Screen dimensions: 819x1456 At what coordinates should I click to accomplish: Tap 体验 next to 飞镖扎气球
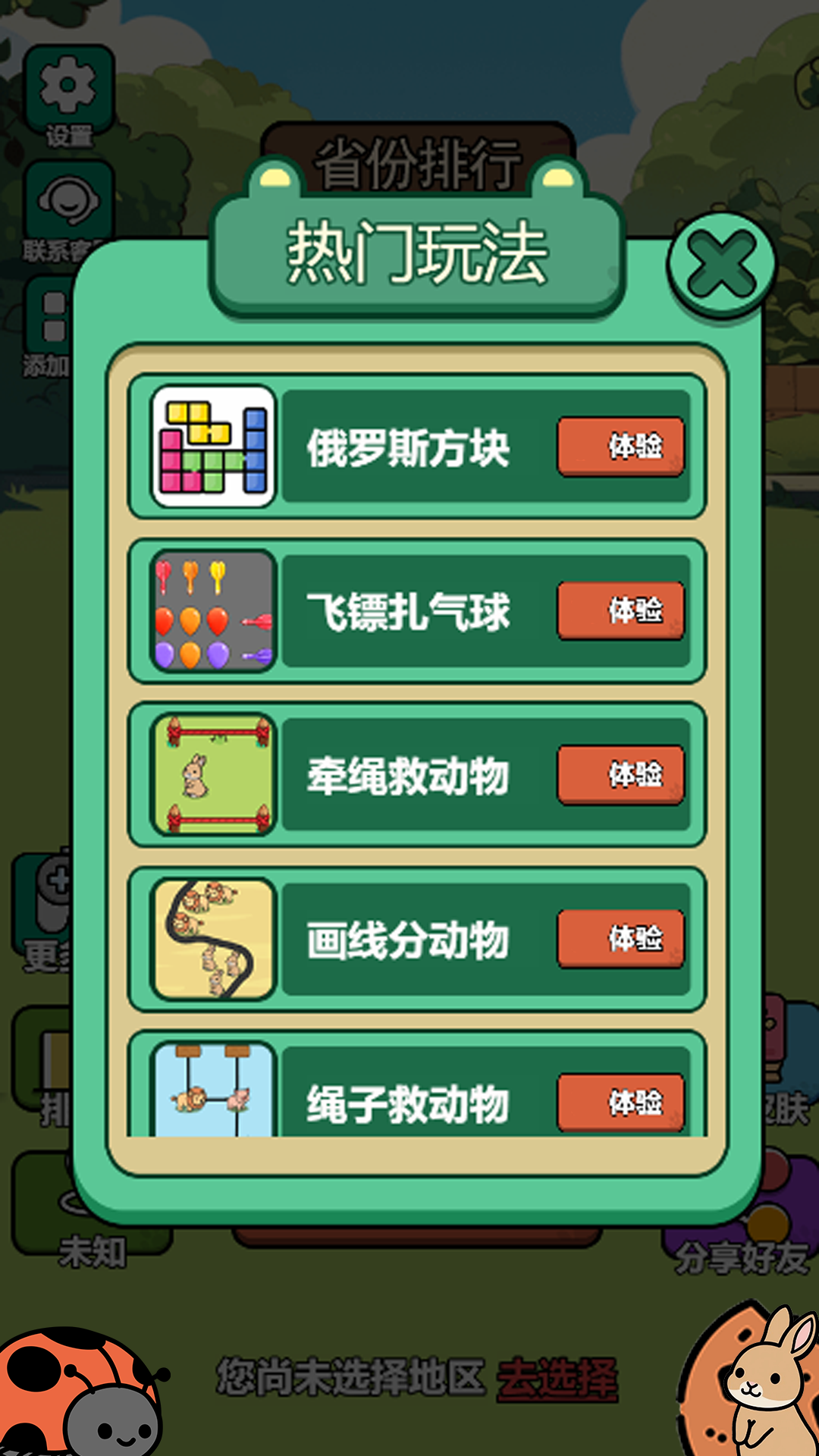coord(620,610)
